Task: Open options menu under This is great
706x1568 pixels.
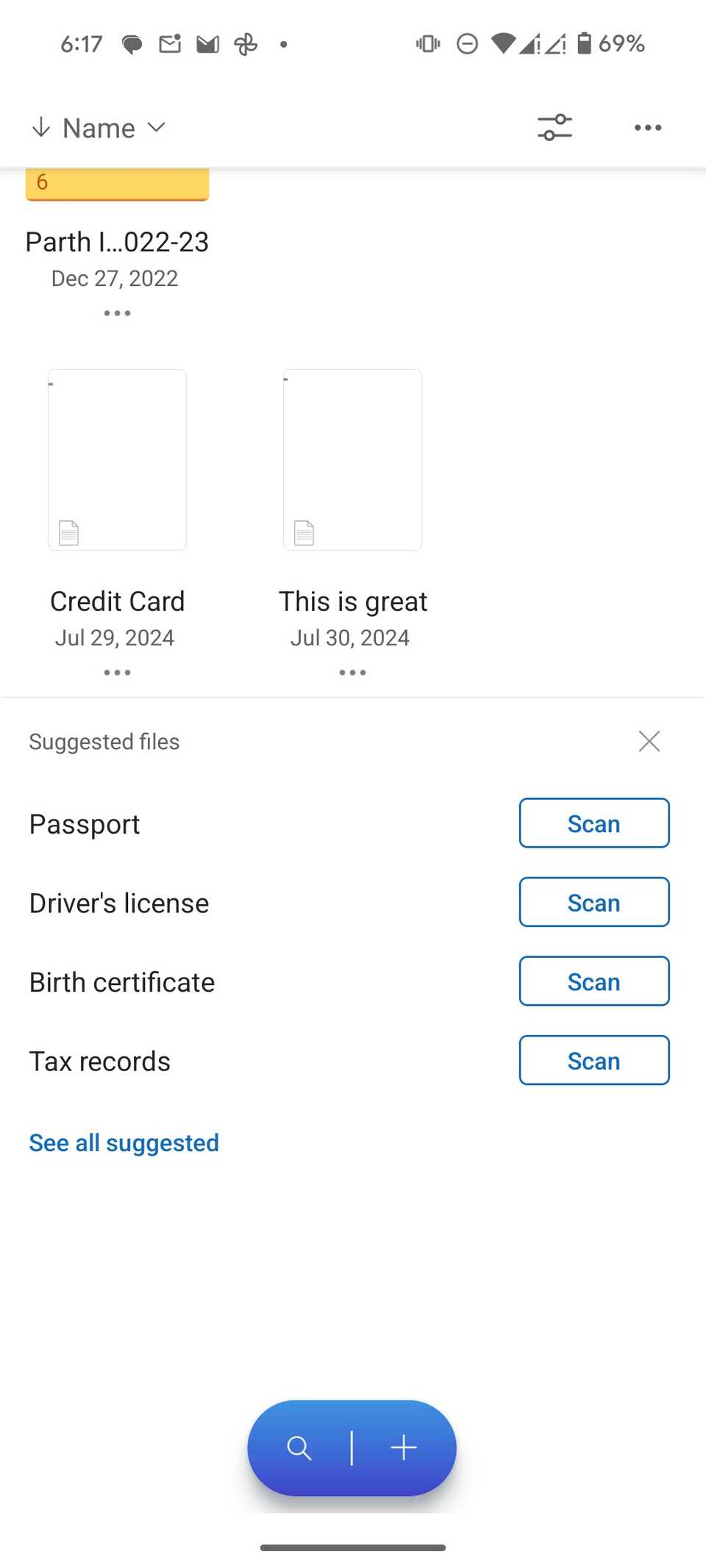Action: (x=352, y=671)
